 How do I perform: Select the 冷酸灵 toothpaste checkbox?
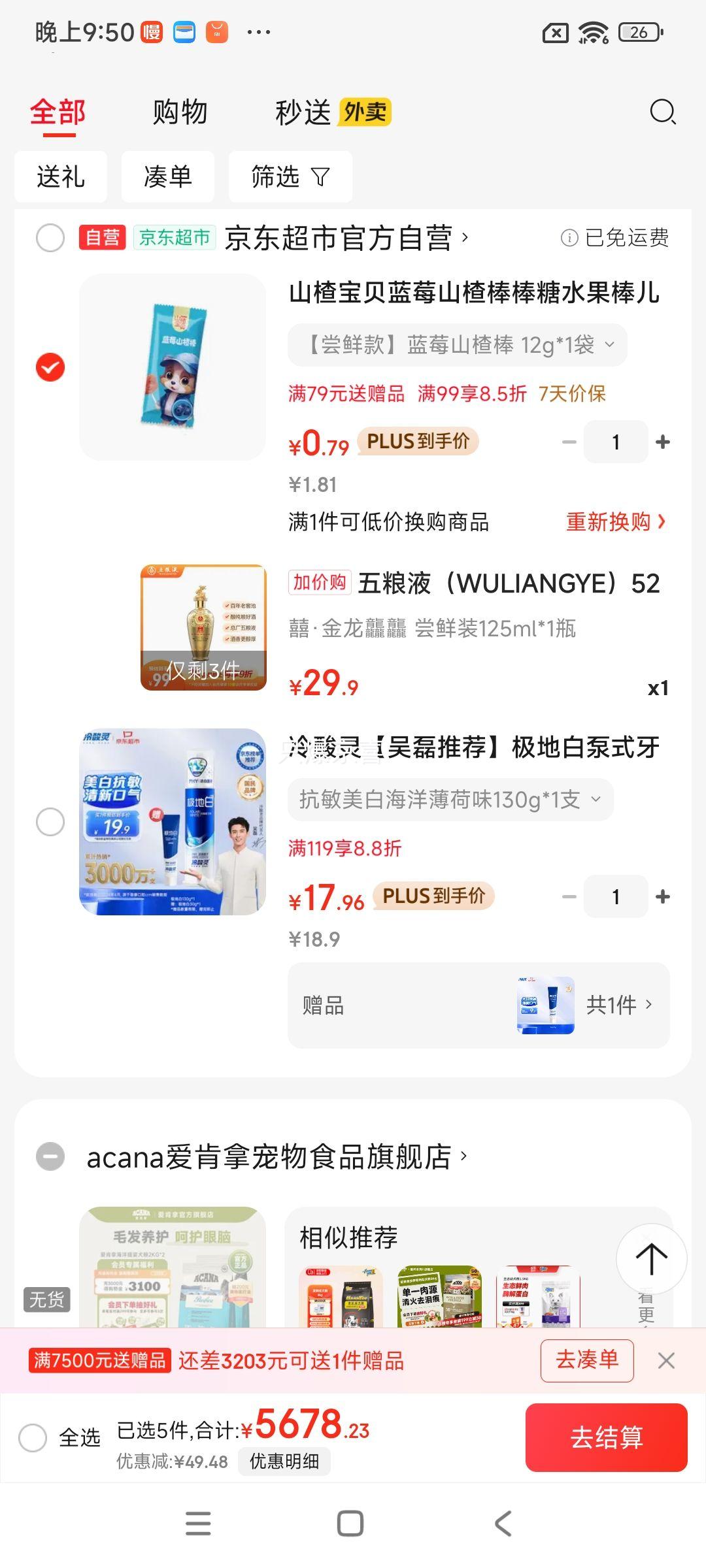[50, 822]
